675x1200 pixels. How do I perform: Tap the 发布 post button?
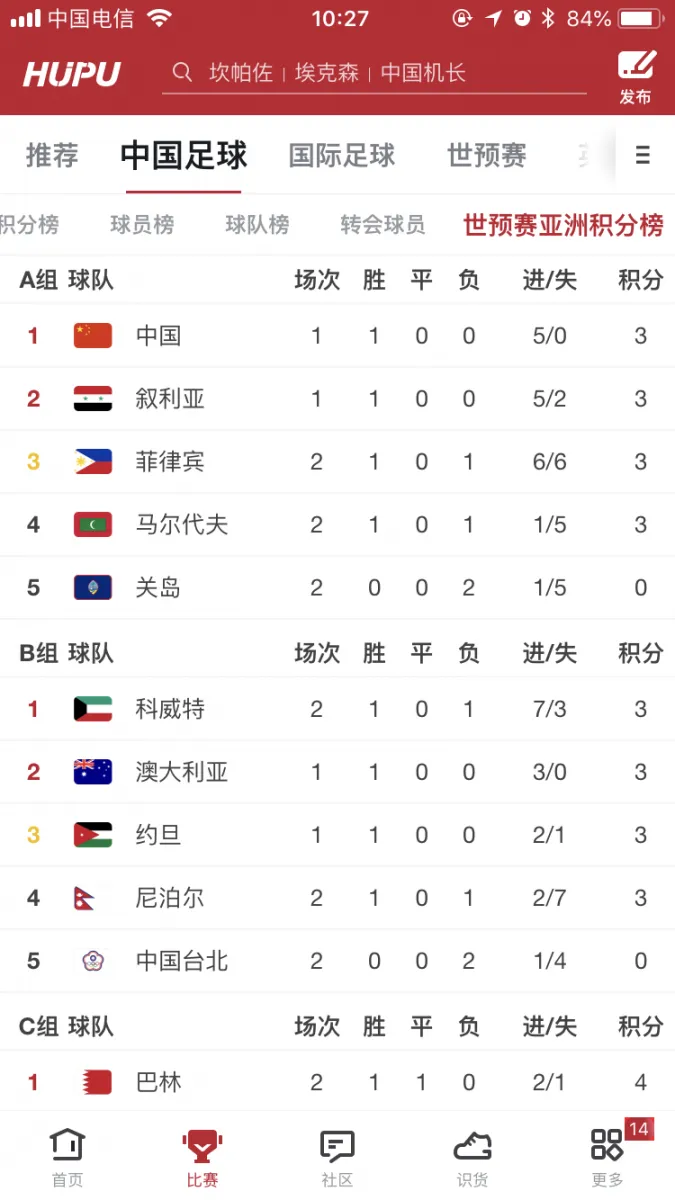click(x=635, y=77)
